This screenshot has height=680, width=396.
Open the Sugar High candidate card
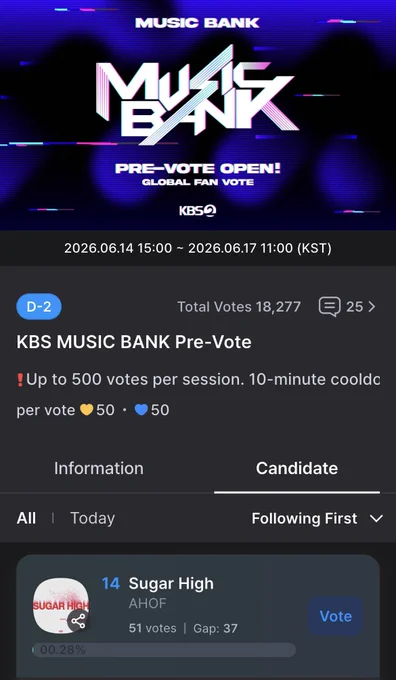click(x=198, y=617)
